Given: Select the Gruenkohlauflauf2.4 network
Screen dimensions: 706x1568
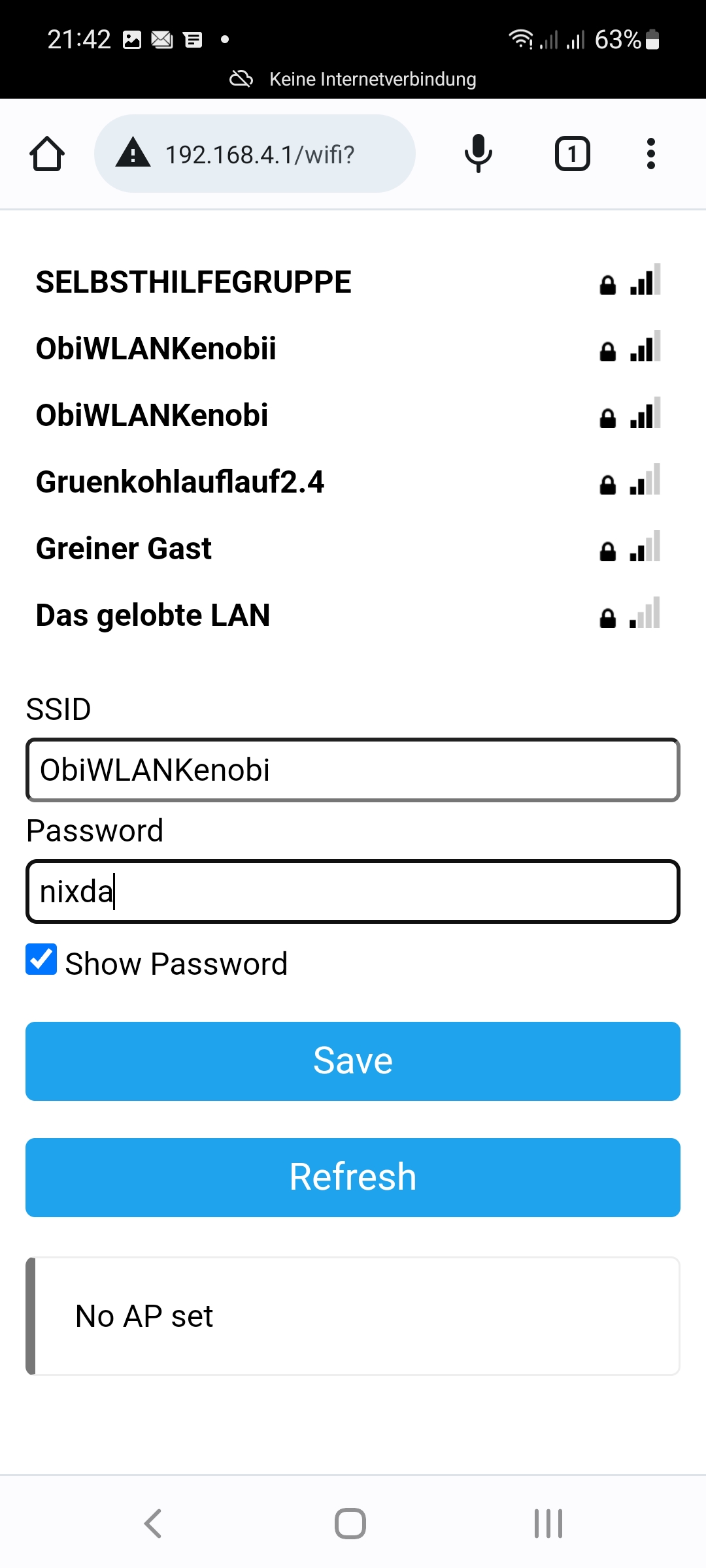Looking at the screenshot, I should [x=180, y=482].
